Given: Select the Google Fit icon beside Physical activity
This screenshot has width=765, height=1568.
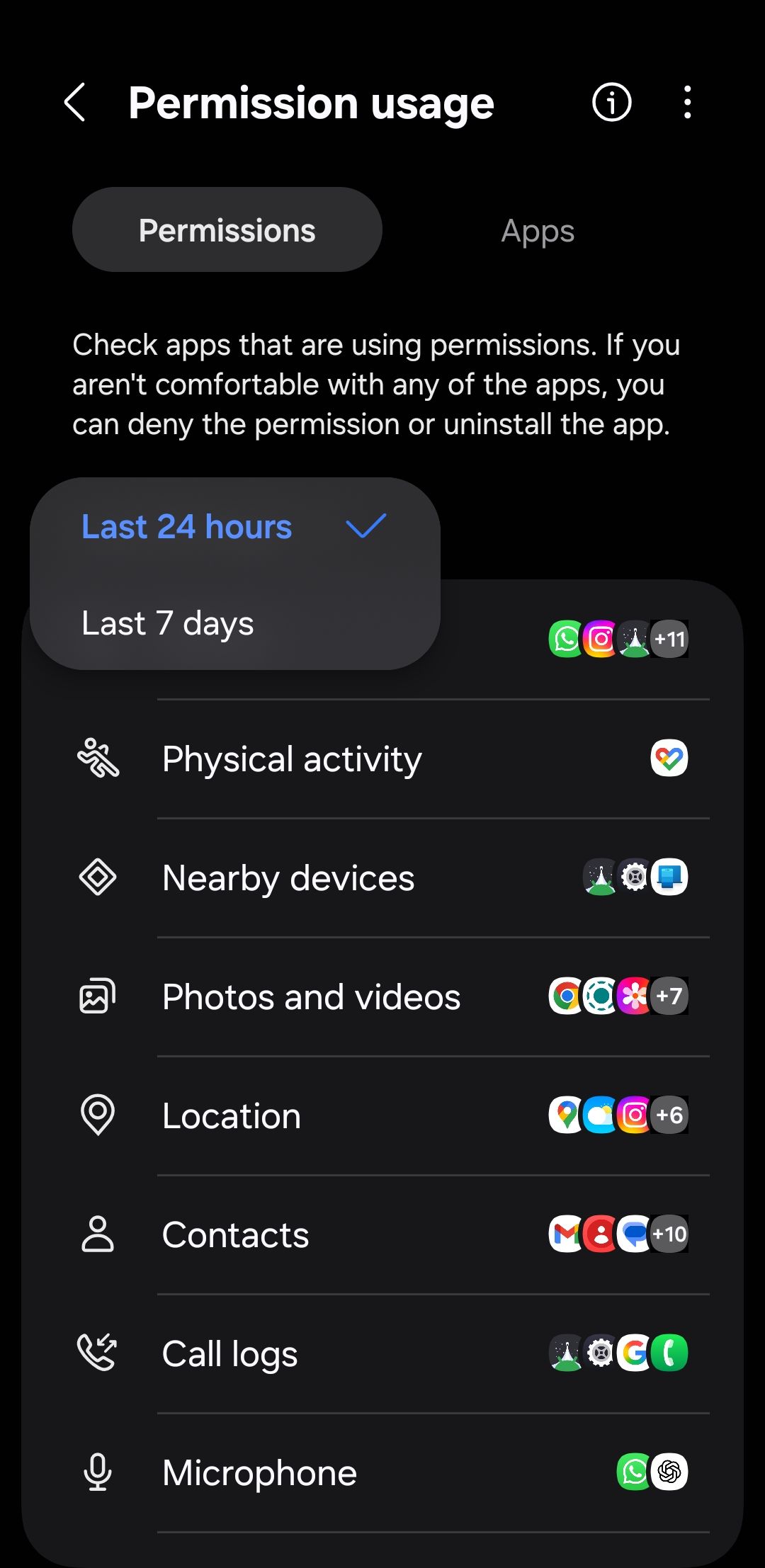Looking at the screenshot, I should point(668,758).
